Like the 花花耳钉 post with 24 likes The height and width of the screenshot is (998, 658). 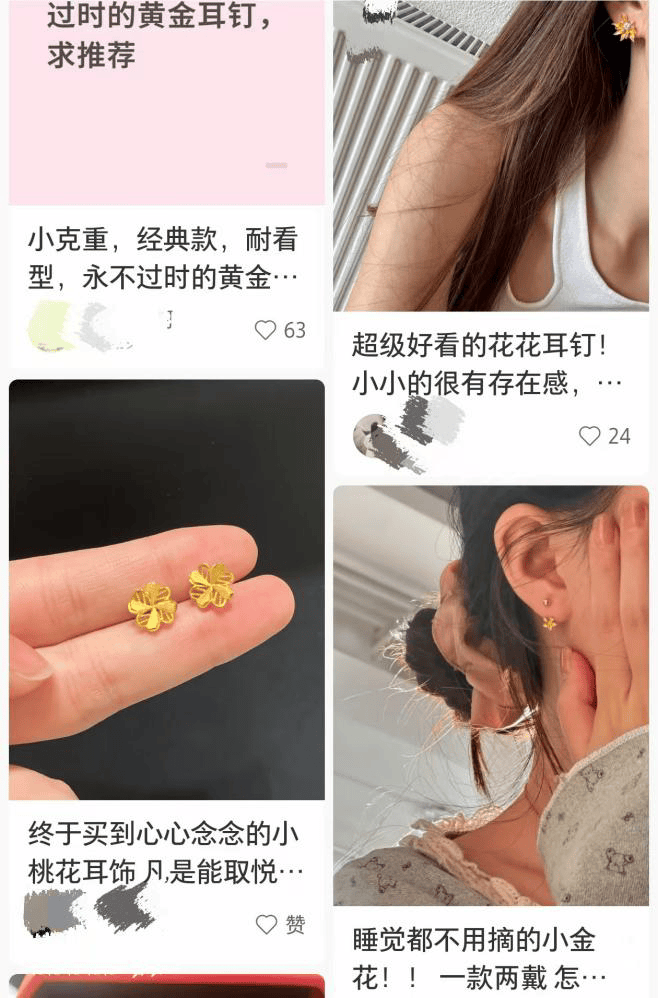point(590,436)
